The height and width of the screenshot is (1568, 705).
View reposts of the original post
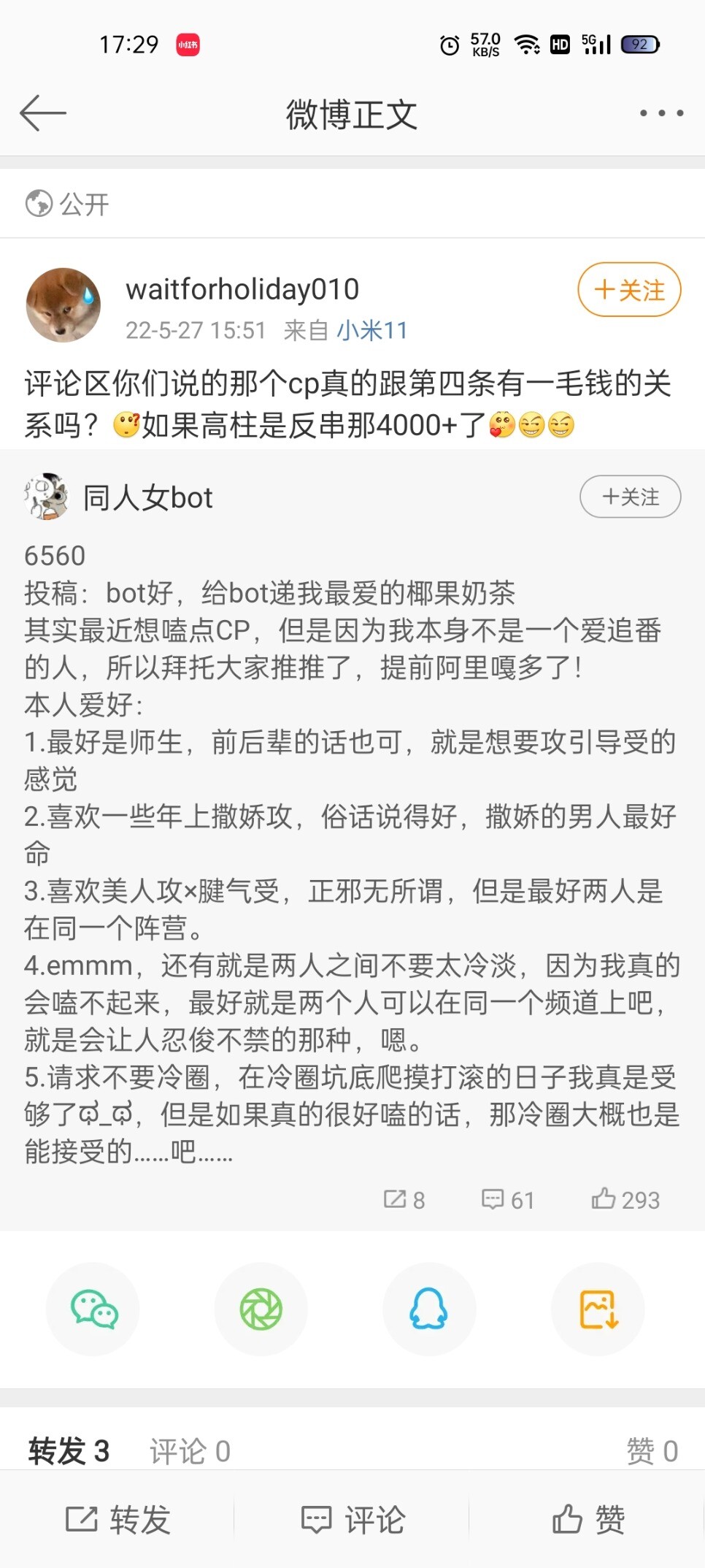(404, 1199)
